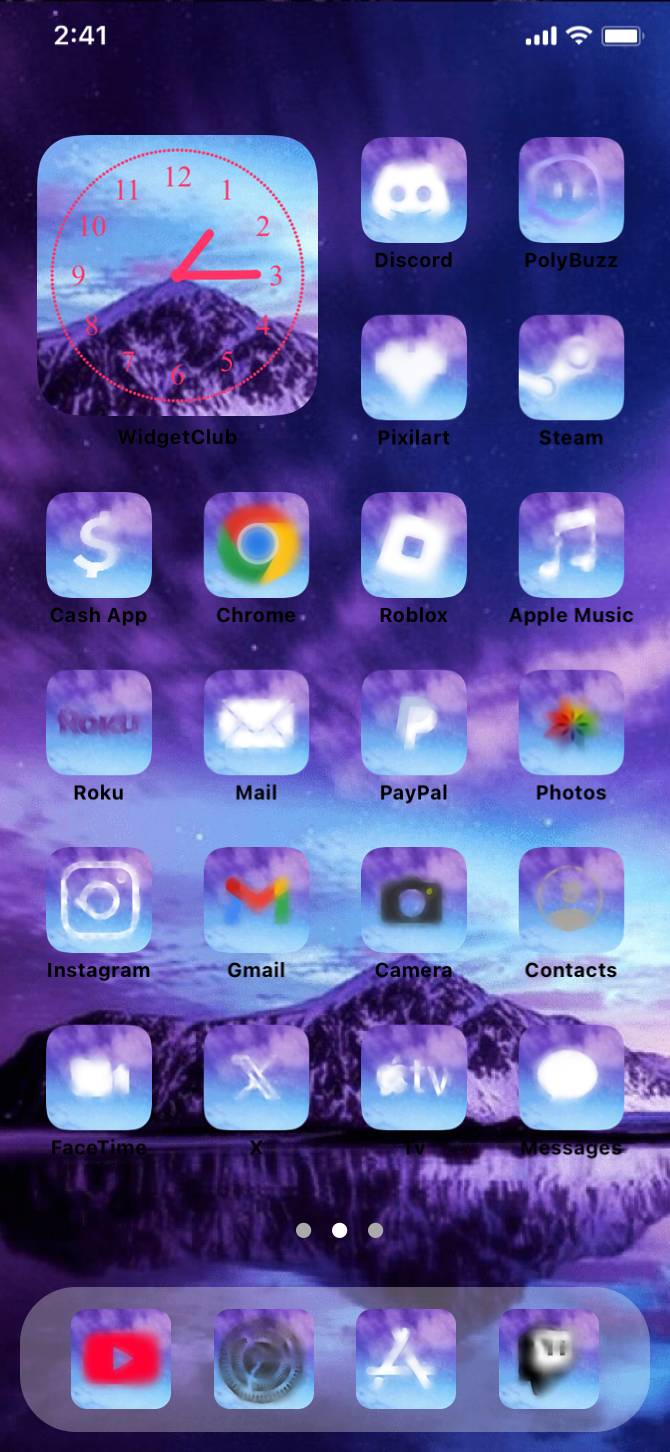The image size is (670, 1452).
Task: Open the Camera
Action: click(x=413, y=900)
